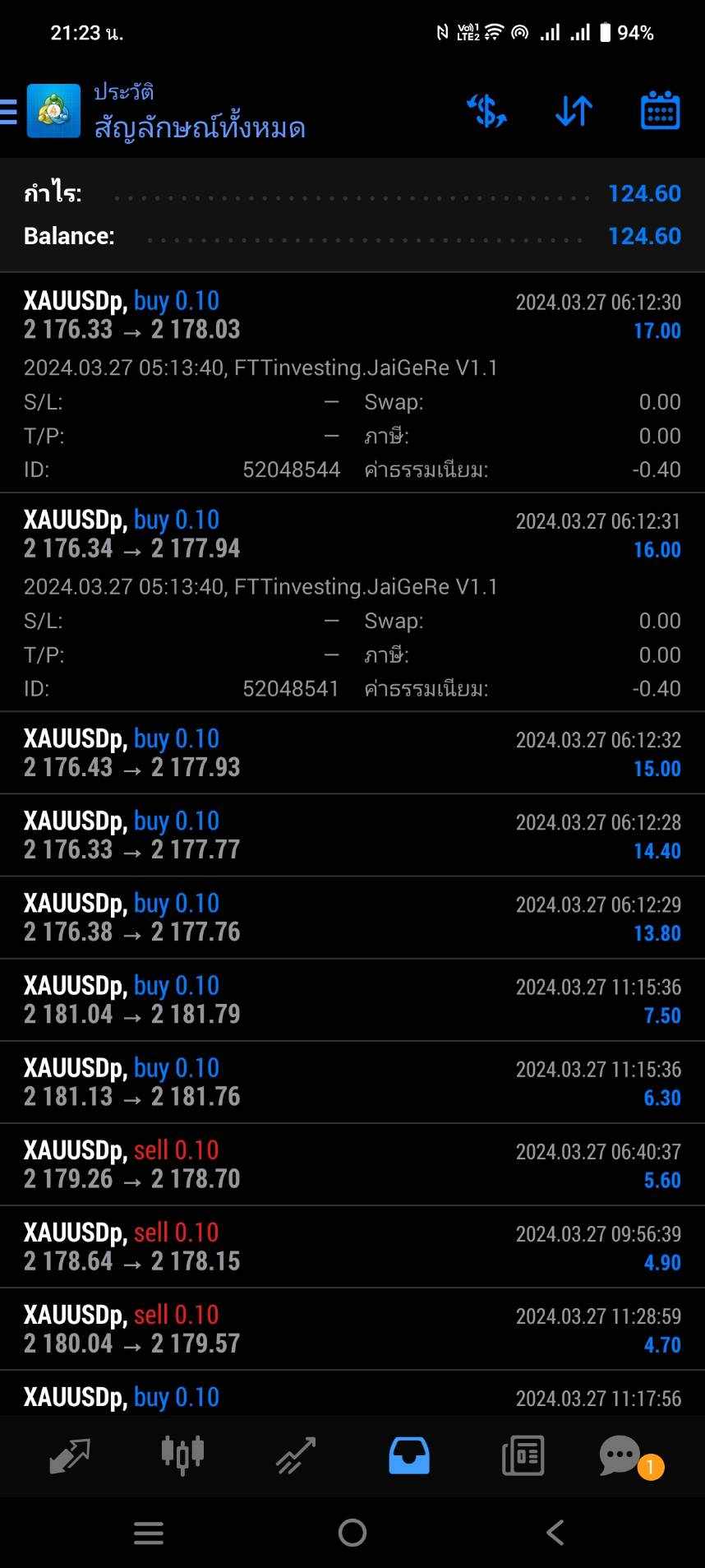Expand the trade with profit 13.80

(x=352, y=918)
